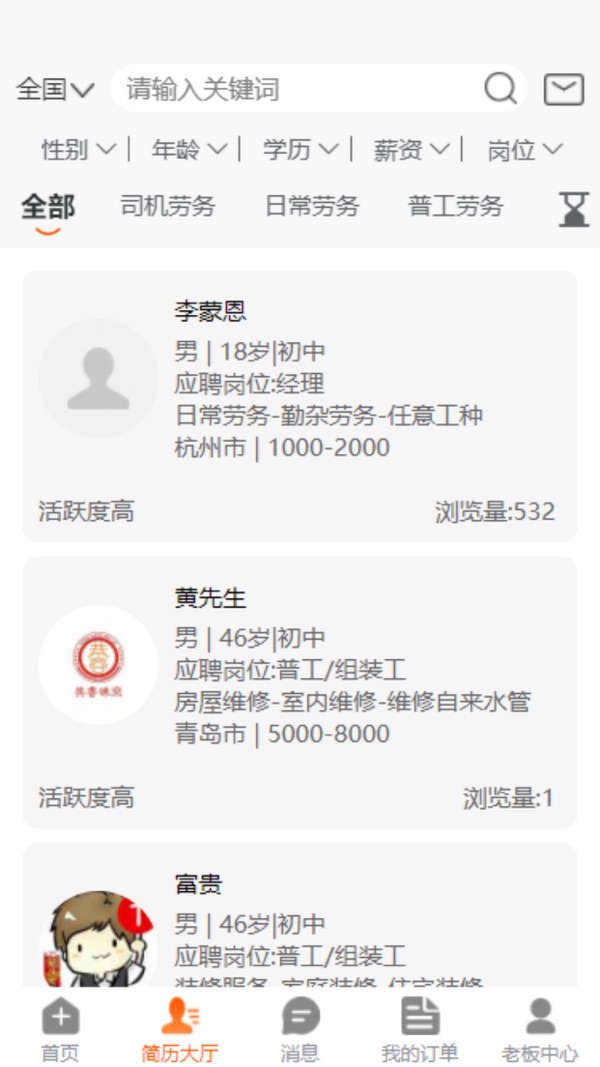Tap the magnifier search icon

pos(500,89)
